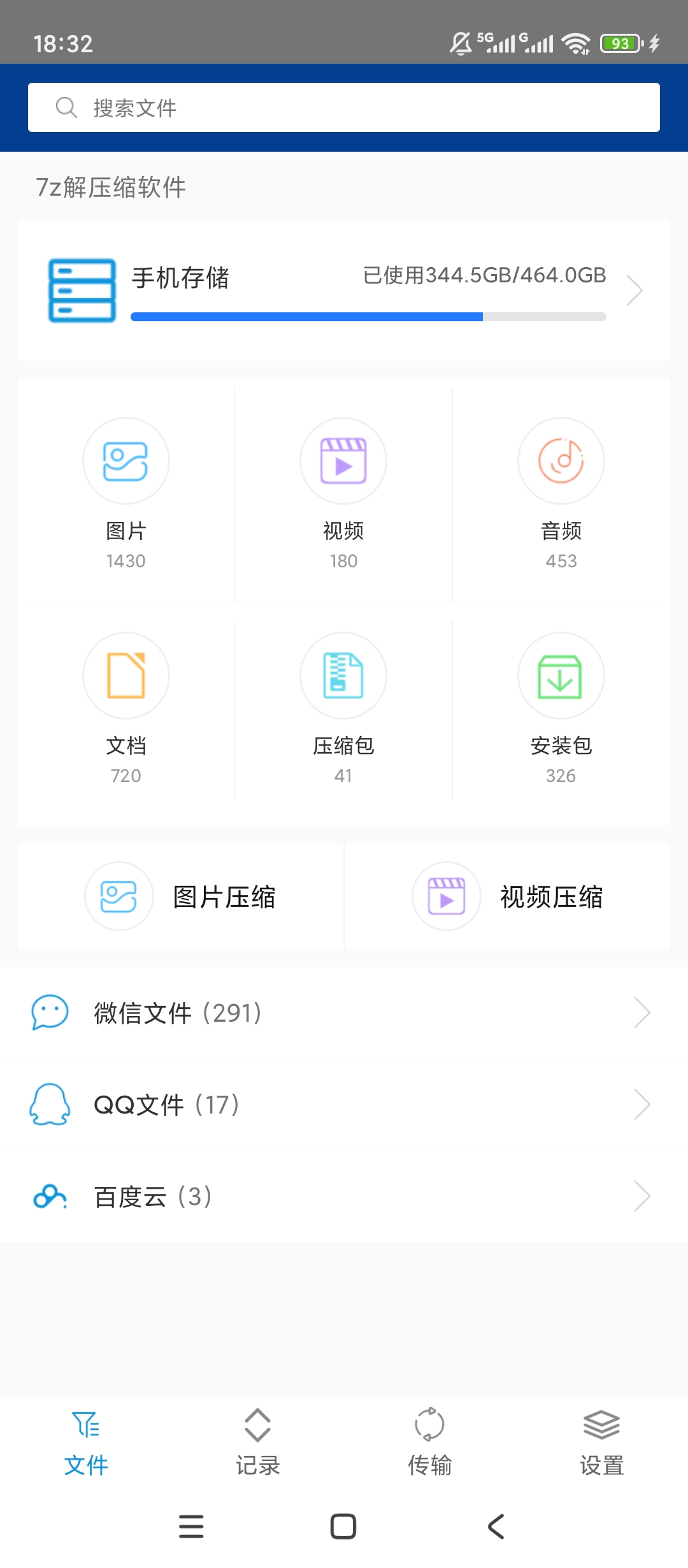688x1568 pixels.
Task: Open the WeChat 微信文件 icon
Action: 50,1012
